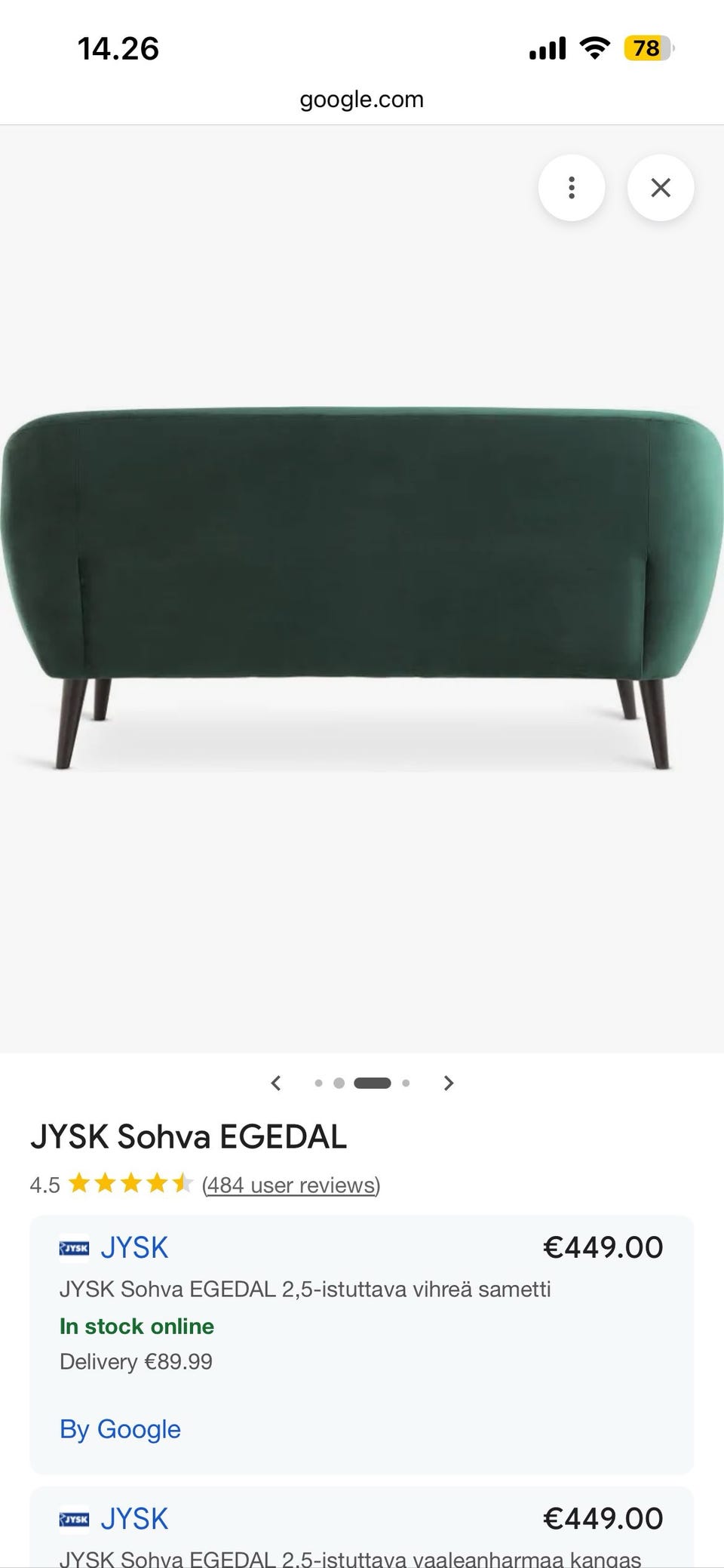Close the product viewer
724x1568 pixels.
click(x=661, y=188)
